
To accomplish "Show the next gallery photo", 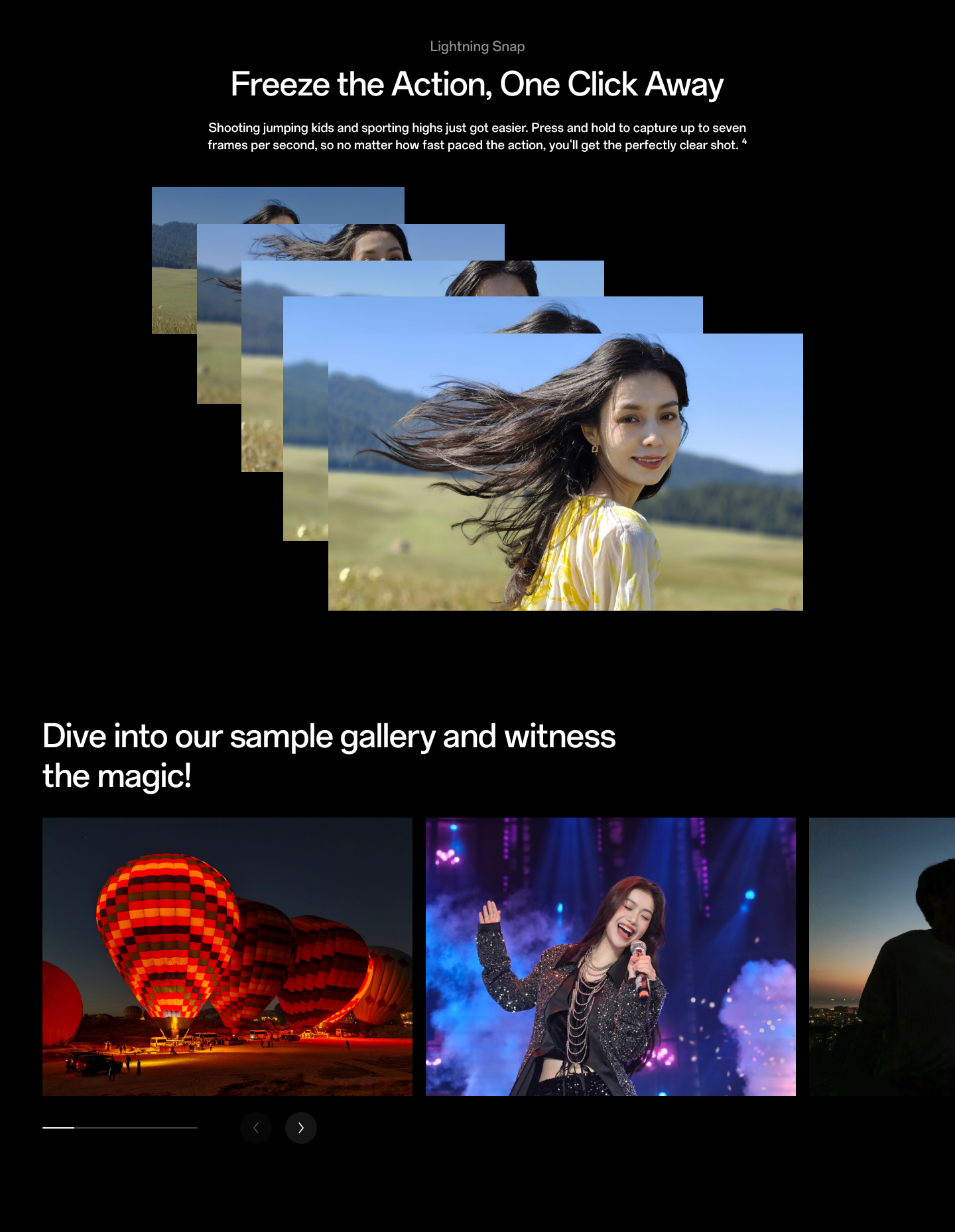I will [x=301, y=1127].
